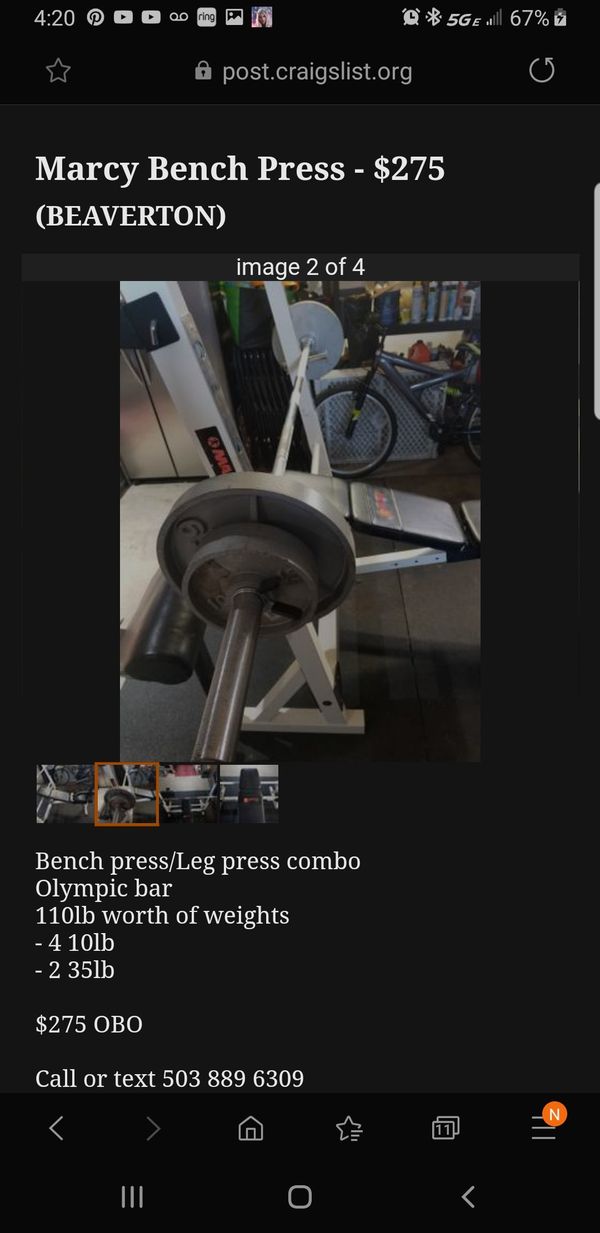Reload the page
This screenshot has width=600, height=1233.
point(541,70)
